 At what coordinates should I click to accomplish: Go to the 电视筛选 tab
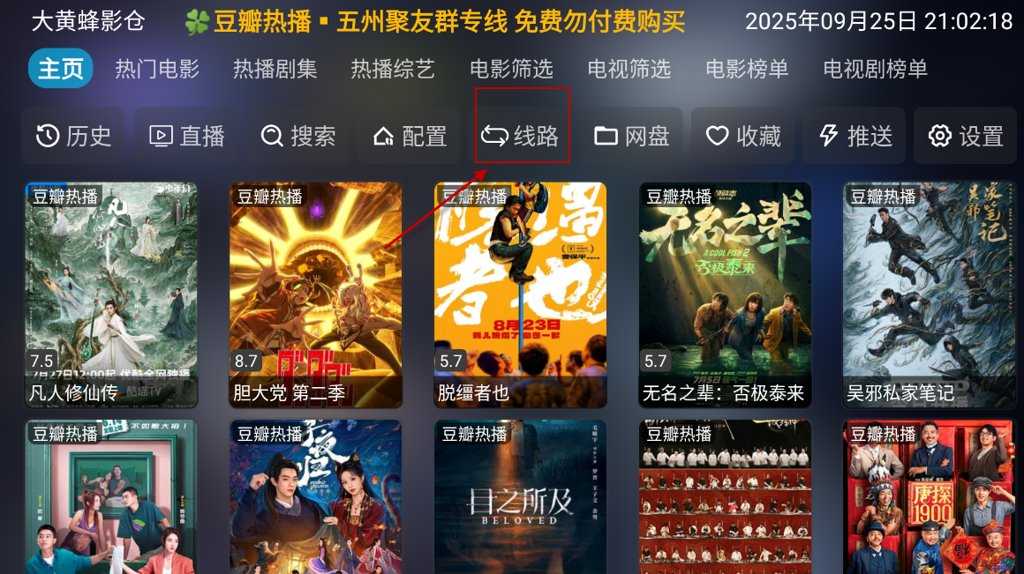click(x=629, y=69)
